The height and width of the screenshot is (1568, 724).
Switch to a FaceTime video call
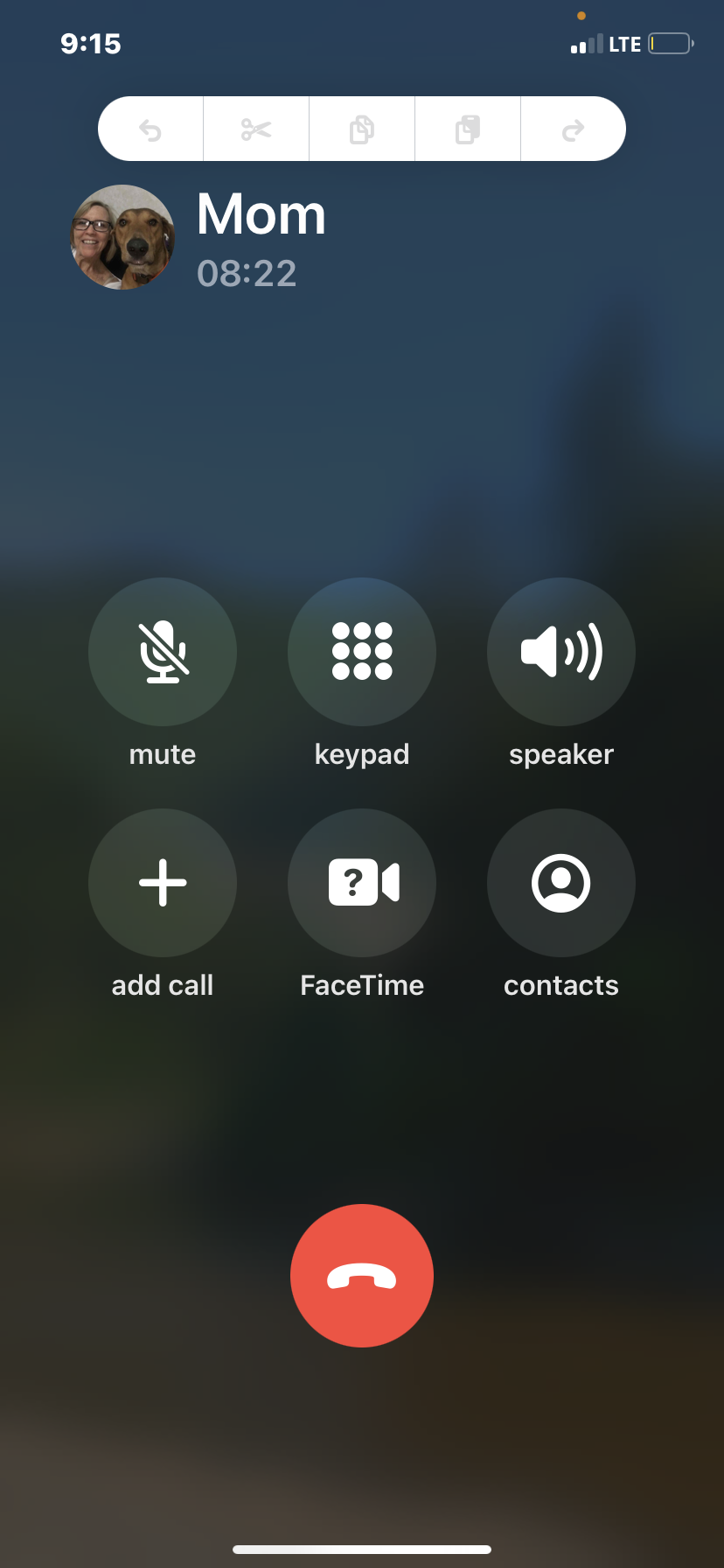pos(362,883)
